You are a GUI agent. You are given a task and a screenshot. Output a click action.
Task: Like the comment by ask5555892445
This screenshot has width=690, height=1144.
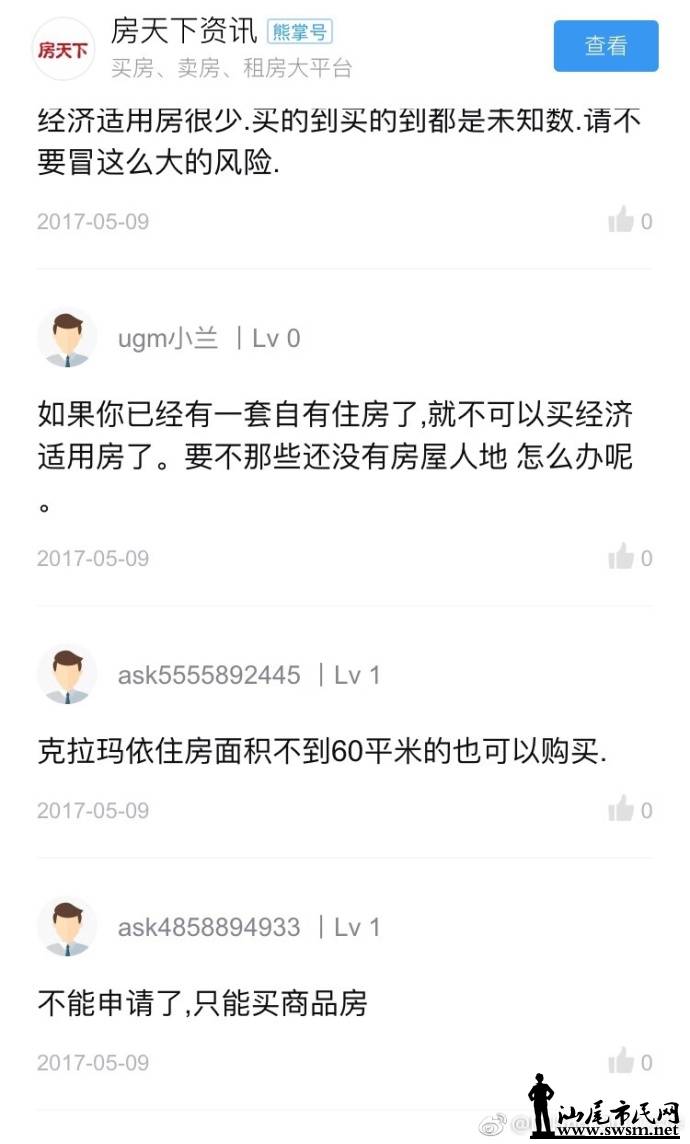pos(622,809)
